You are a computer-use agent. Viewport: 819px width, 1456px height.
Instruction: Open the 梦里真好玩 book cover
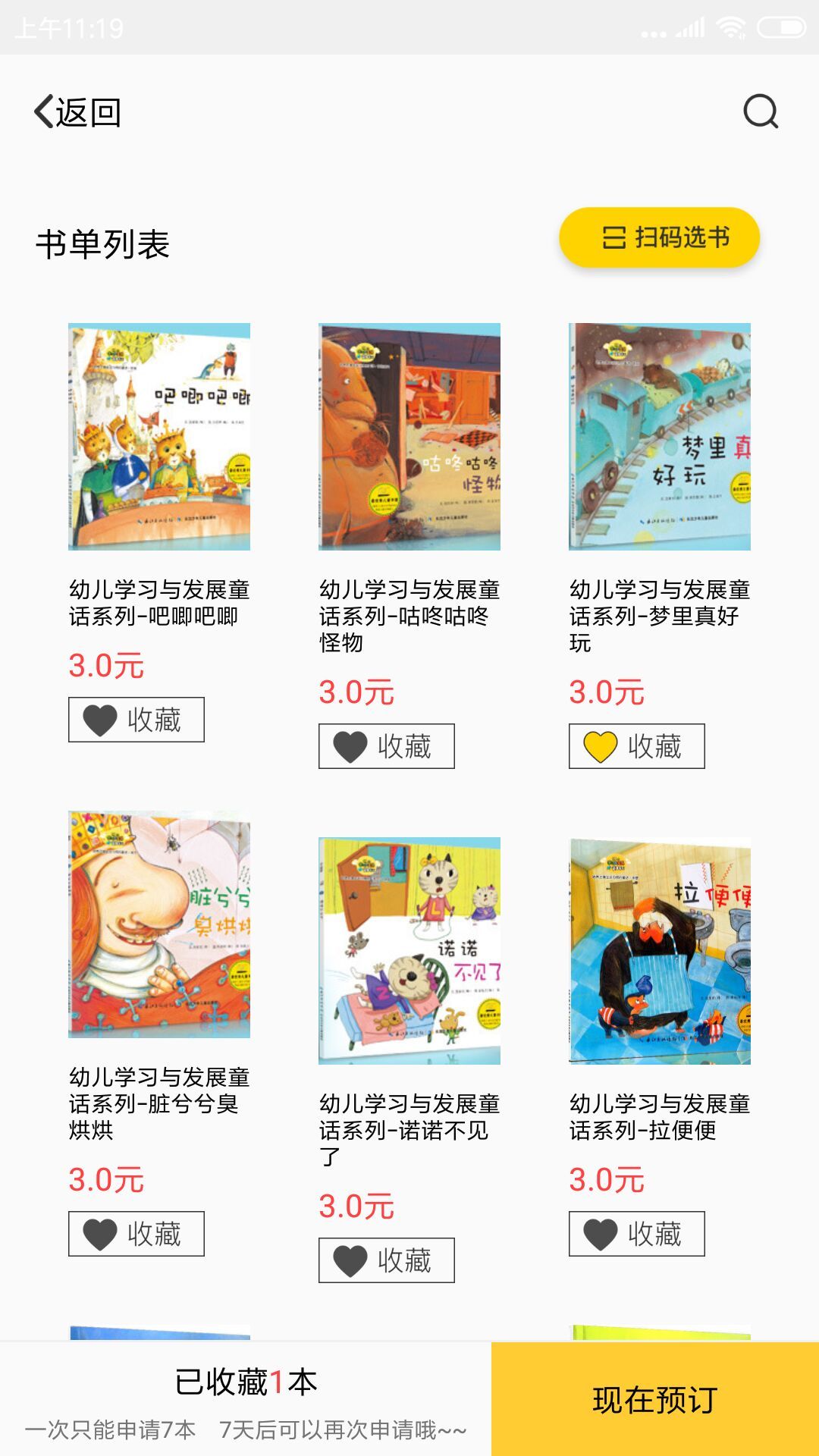[661, 438]
